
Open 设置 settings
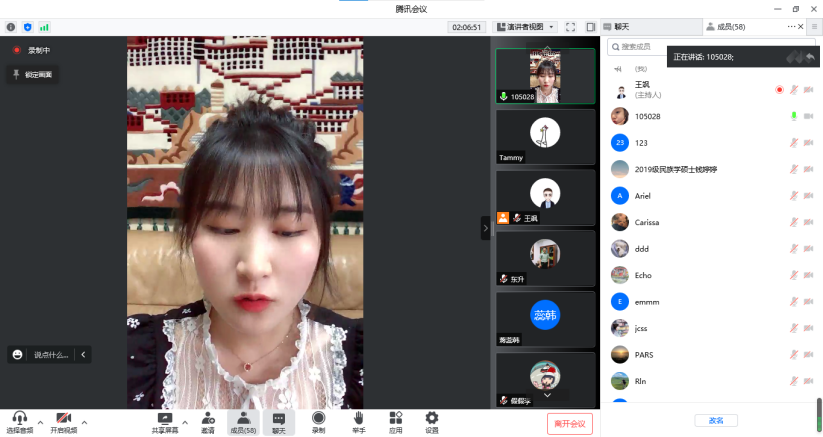click(x=432, y=421)
